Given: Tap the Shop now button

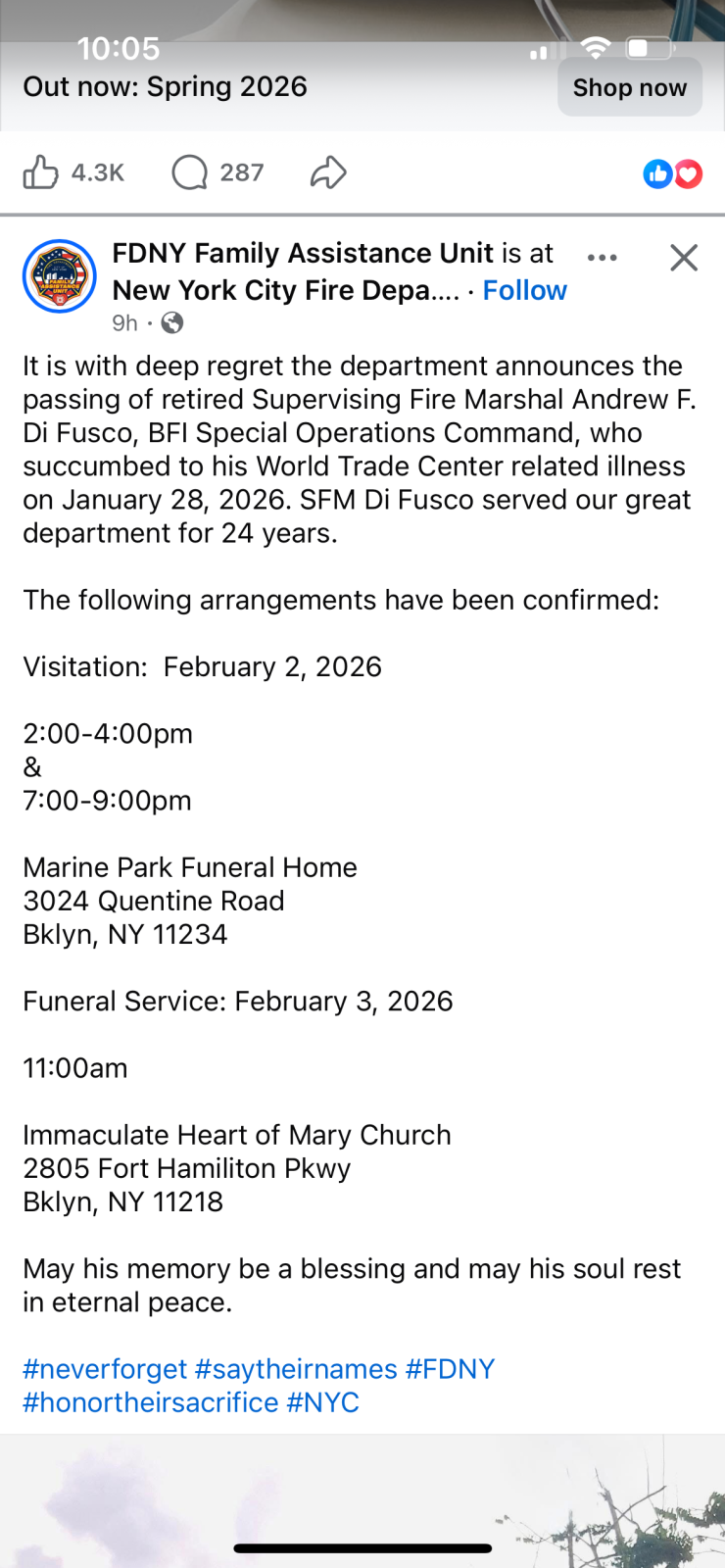Looking at the screenshot, I should click(x=629, y=87).
